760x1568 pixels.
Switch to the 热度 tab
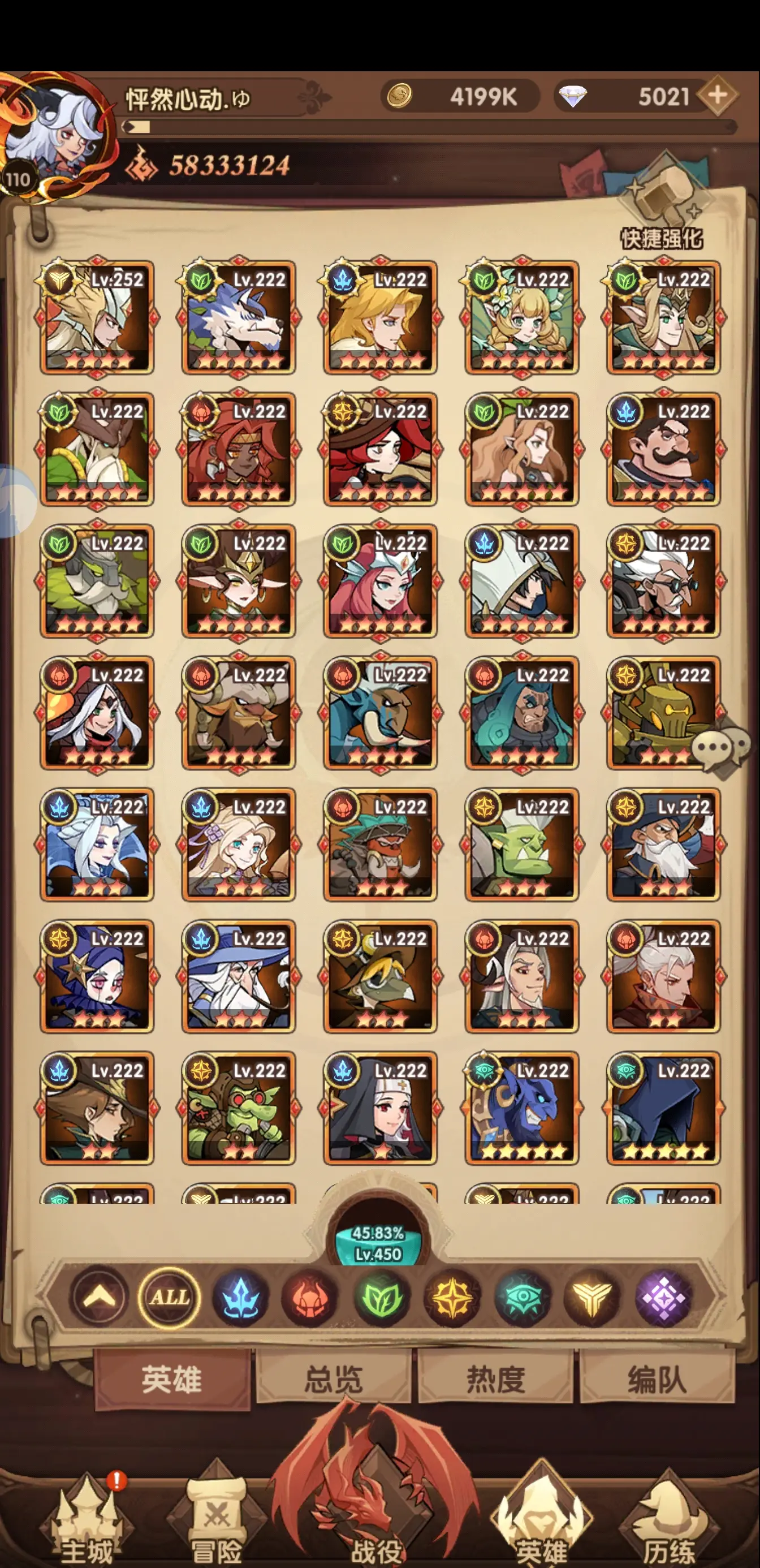tap(495, 1380)
